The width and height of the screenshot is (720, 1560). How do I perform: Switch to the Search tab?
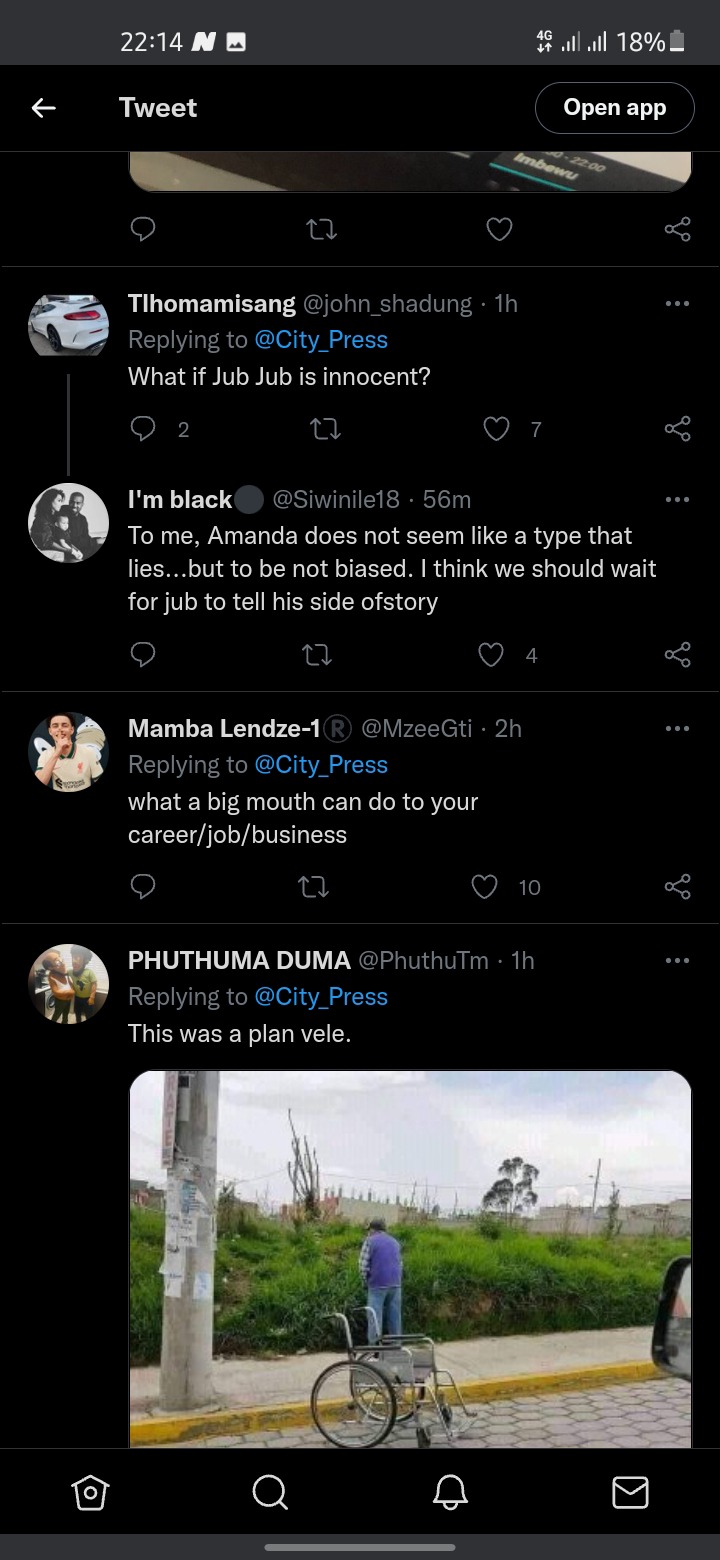pos(270,1492)
